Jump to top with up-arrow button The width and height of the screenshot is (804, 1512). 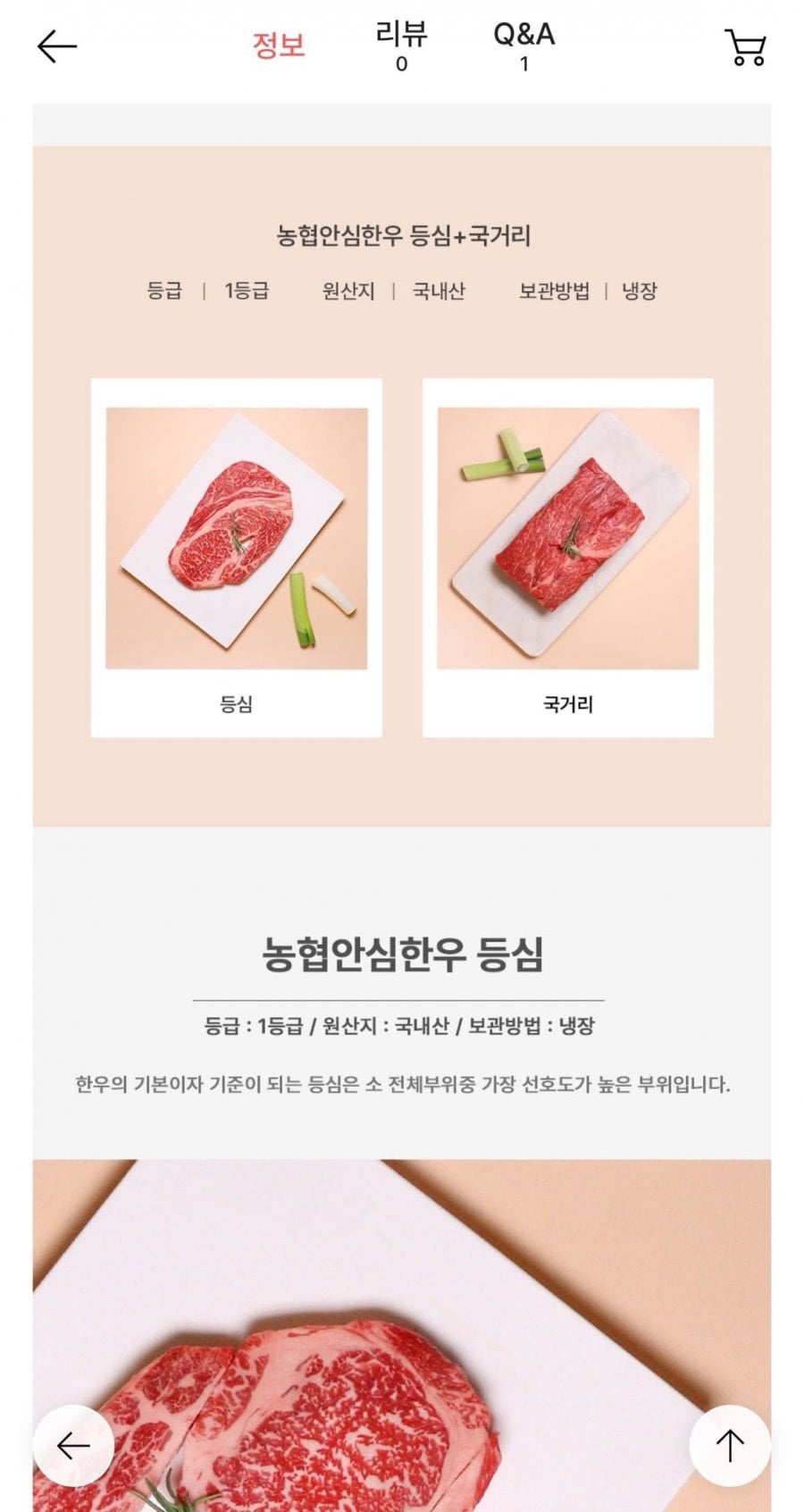click(730, 1445)
